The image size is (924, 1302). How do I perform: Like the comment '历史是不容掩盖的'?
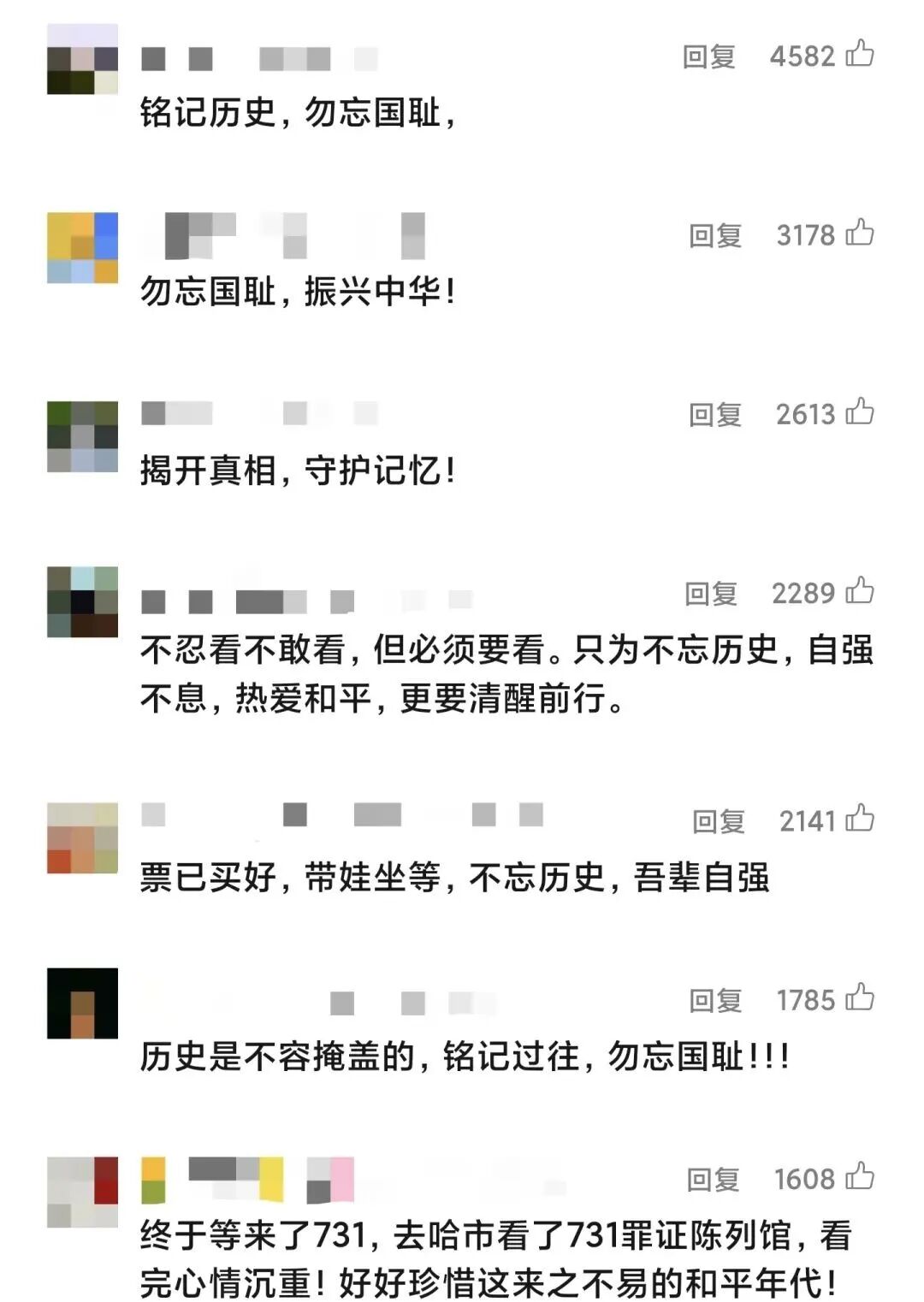tap(860, 997)
